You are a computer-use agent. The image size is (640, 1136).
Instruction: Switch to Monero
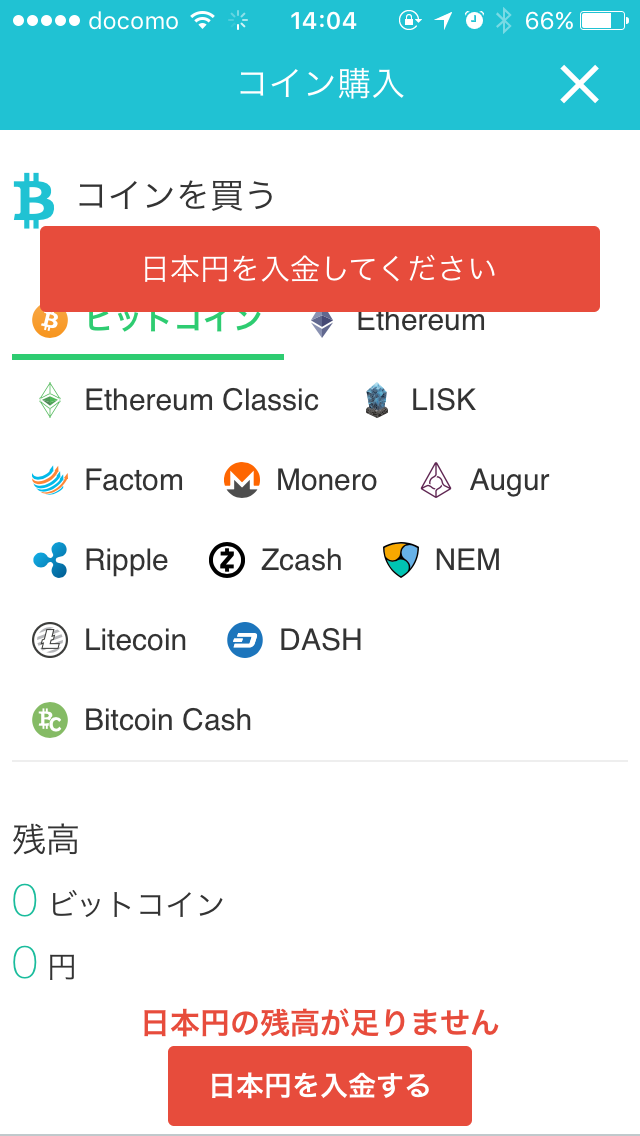tap(300, 480)
